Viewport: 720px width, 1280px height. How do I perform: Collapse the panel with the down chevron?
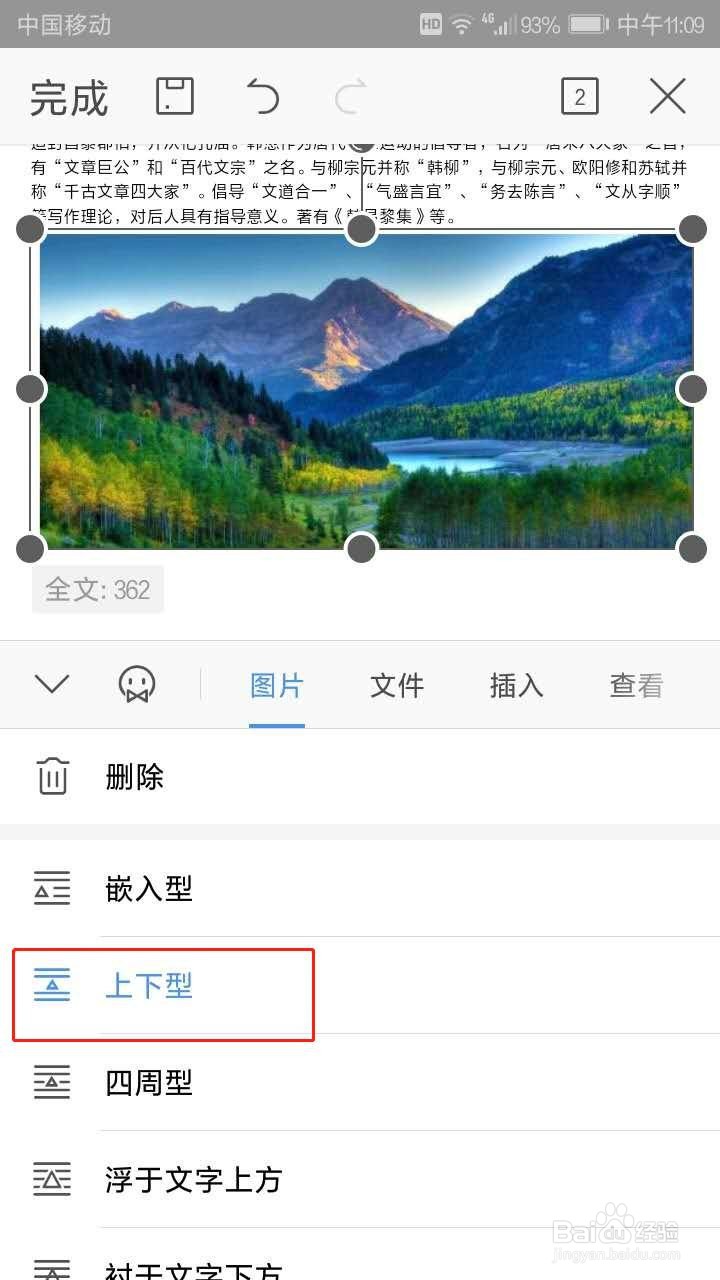[x=51, y=684]
